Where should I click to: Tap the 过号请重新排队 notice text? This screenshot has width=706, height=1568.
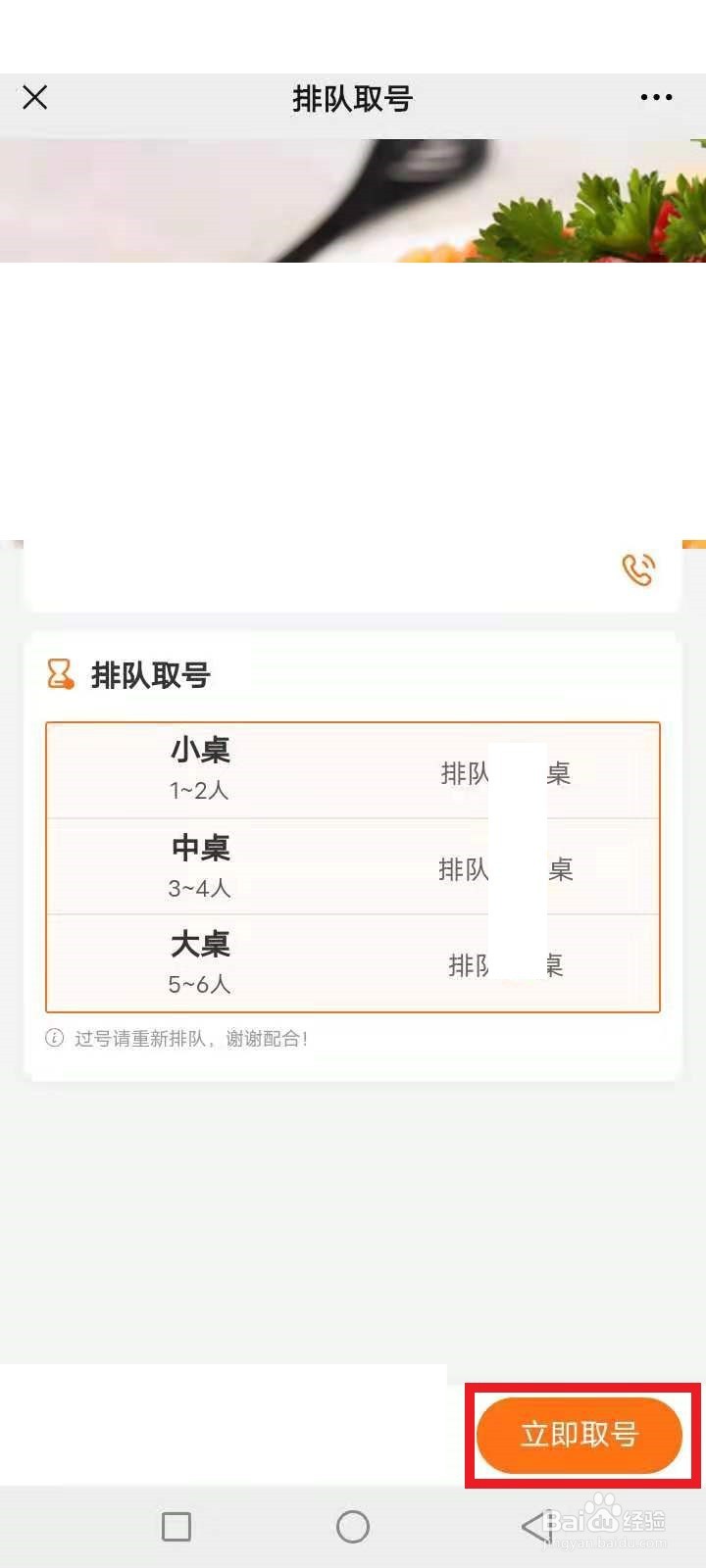[176, 1038]
